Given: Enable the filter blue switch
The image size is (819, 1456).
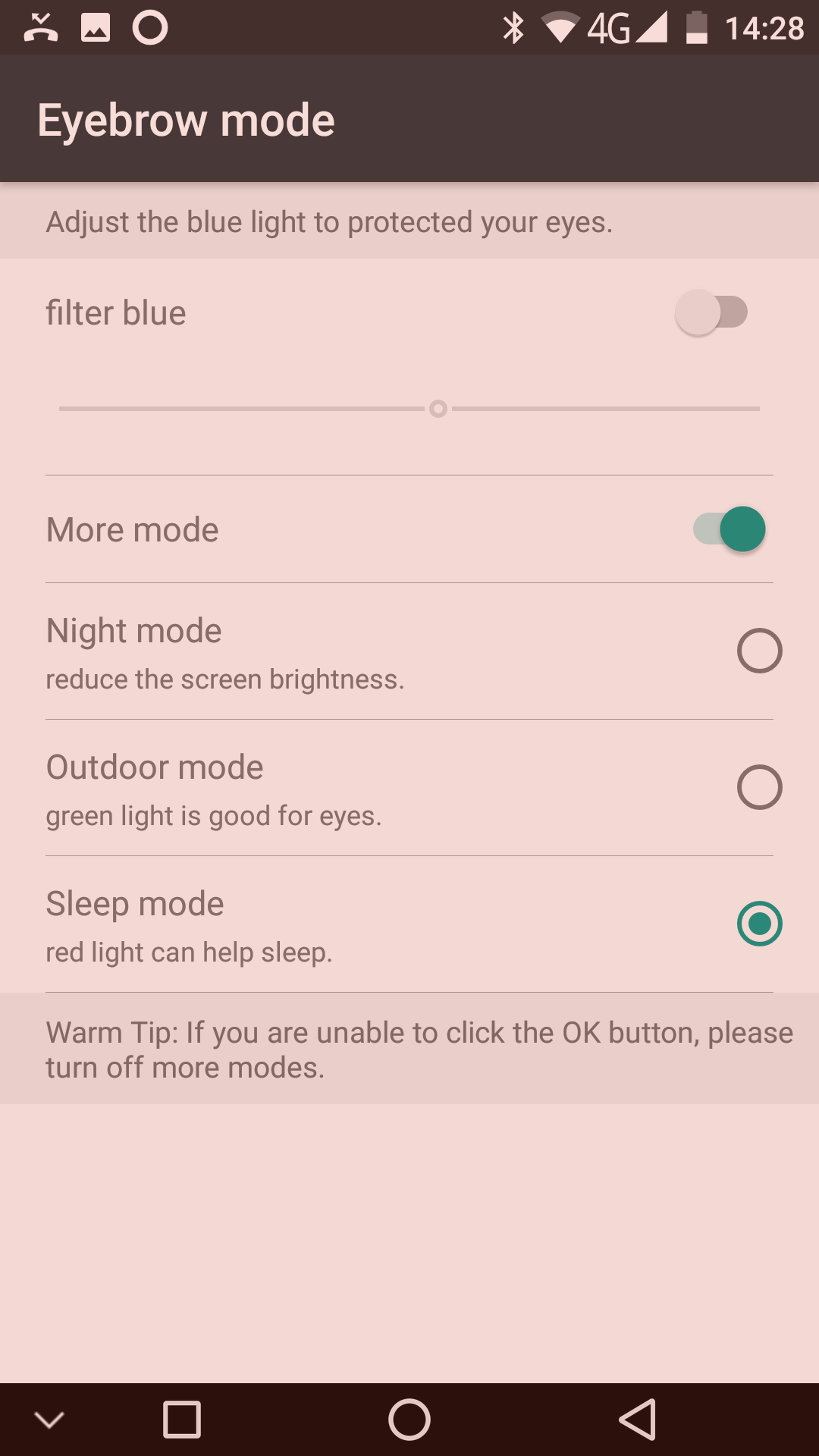Looking at the screenshot, I should 711,312.
